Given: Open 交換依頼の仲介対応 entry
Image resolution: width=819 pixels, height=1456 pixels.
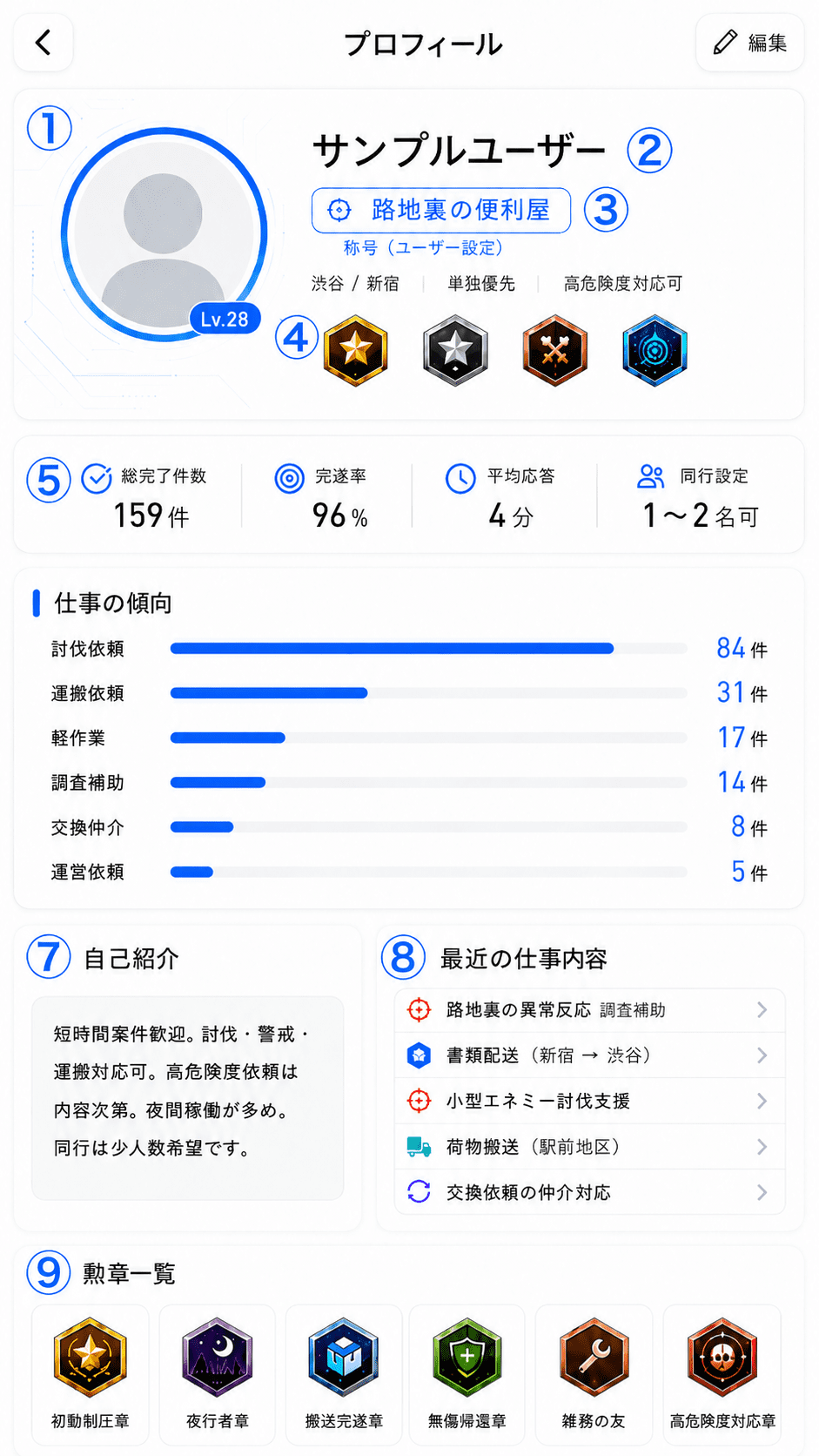Looking at the screenshot, I should [x=589, y=1192].
